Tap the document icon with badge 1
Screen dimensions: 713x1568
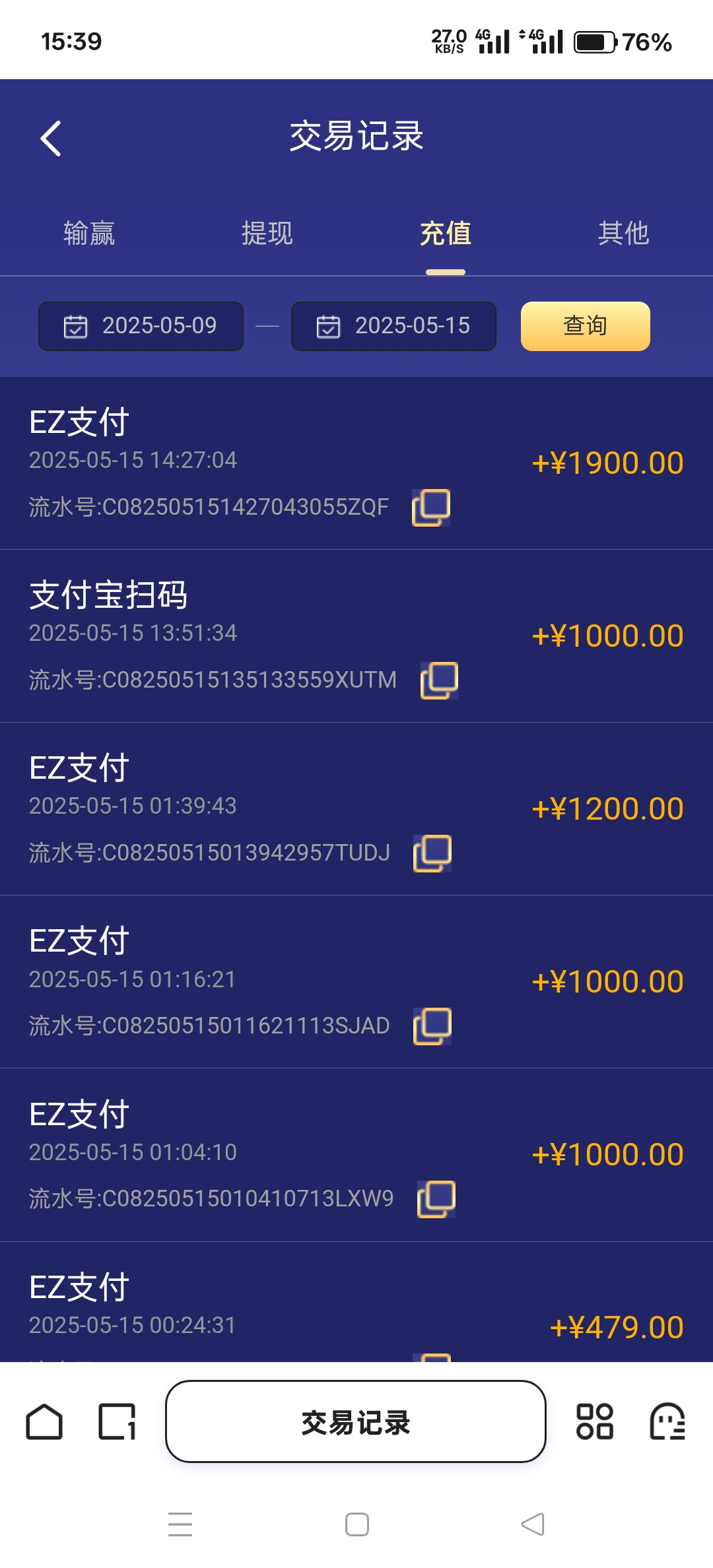click(x=118, y=1420)
